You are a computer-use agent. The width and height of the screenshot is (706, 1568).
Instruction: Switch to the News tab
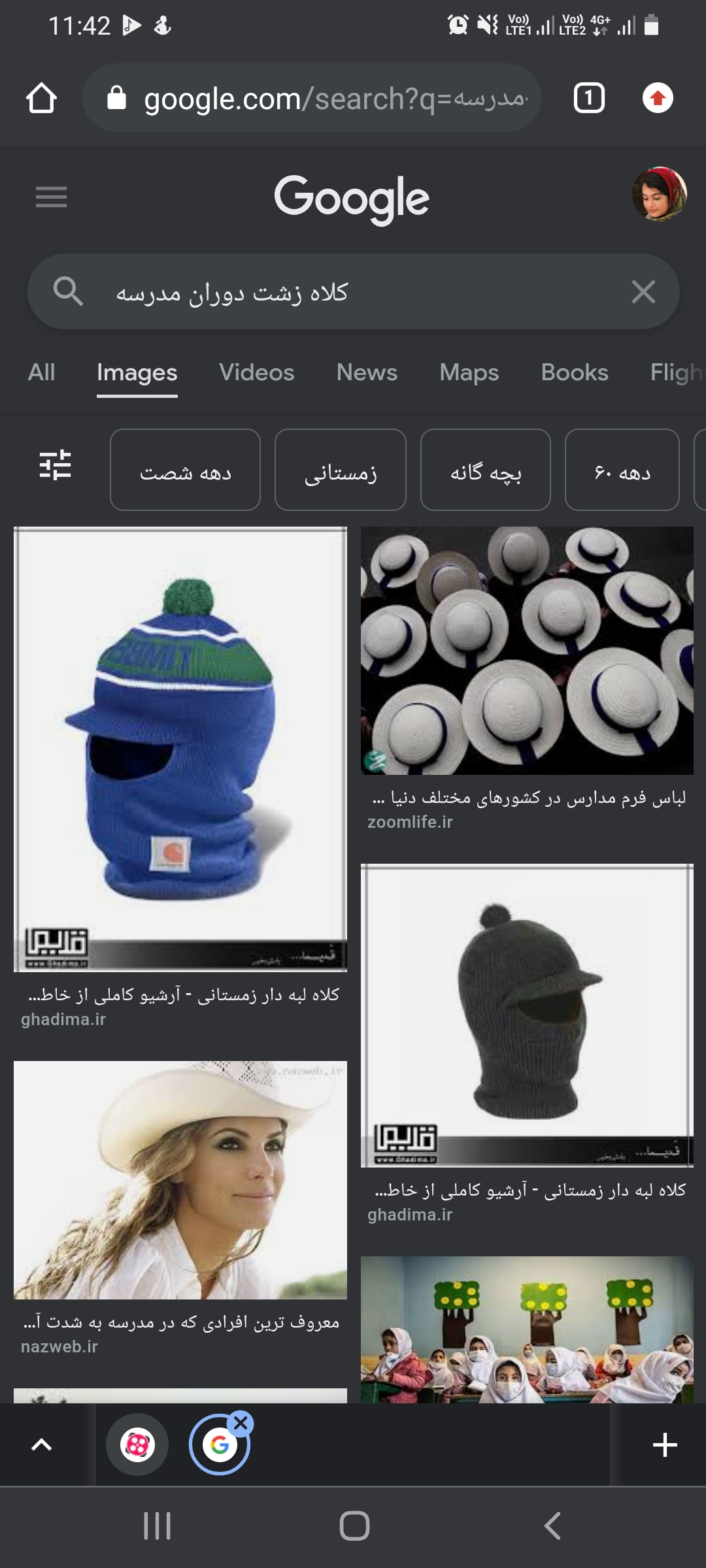click(x=367, y=372)
